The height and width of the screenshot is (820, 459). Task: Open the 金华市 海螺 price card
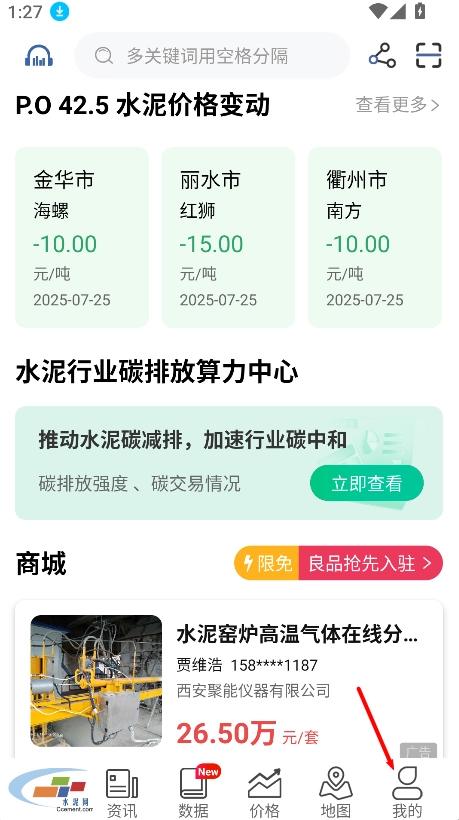click(x=82, y=237)
